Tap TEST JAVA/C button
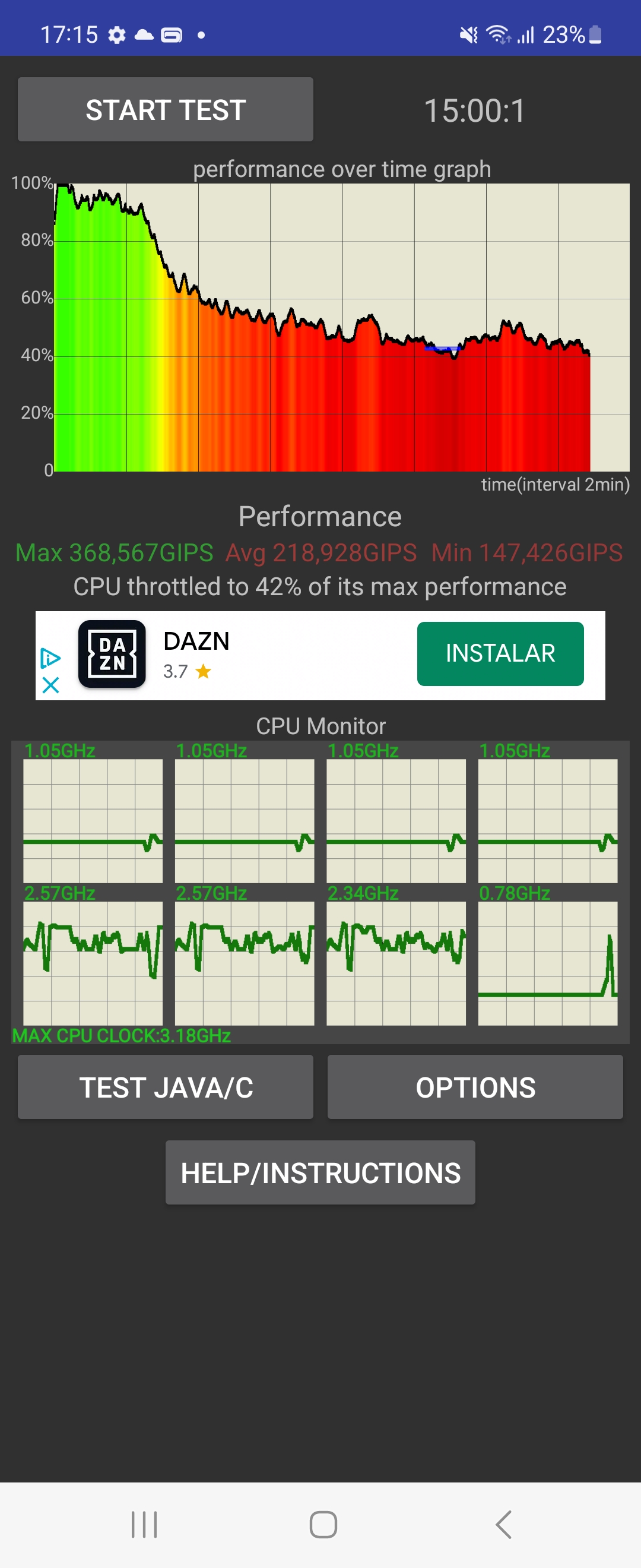The image size is (641, 1568). tap(166, 1087)
